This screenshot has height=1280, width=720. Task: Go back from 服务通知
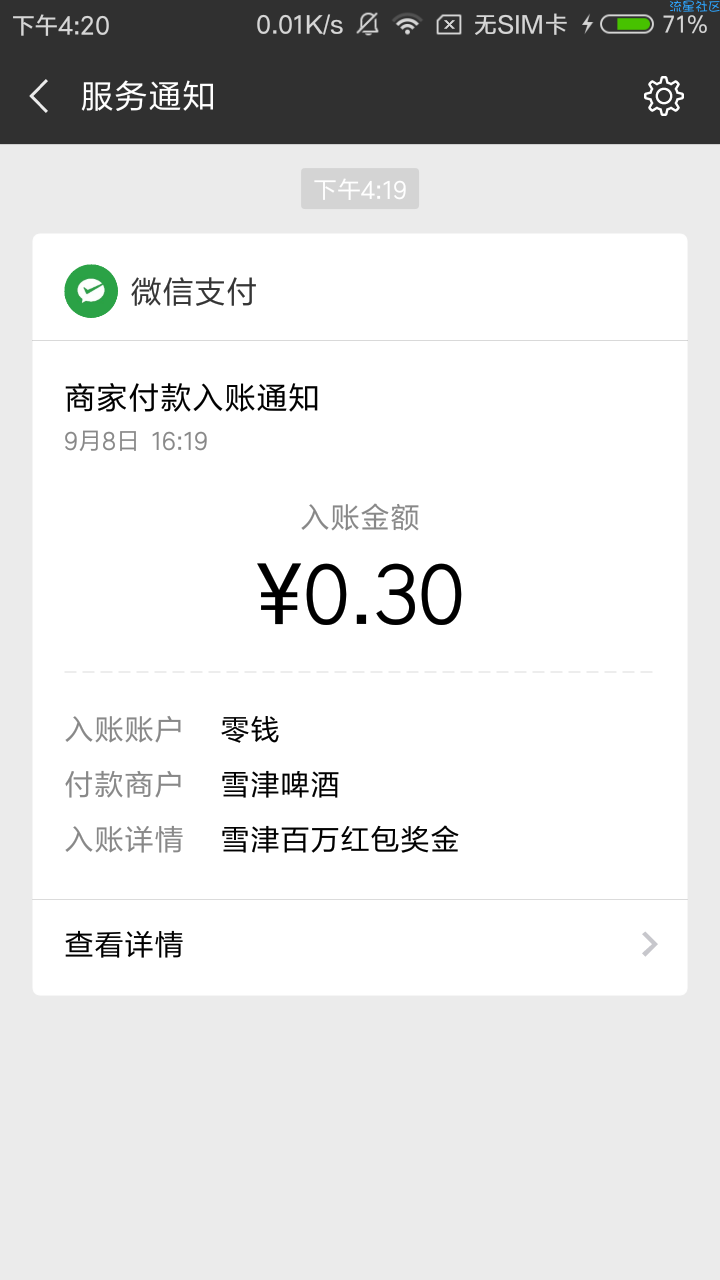[x=39, y=97]
